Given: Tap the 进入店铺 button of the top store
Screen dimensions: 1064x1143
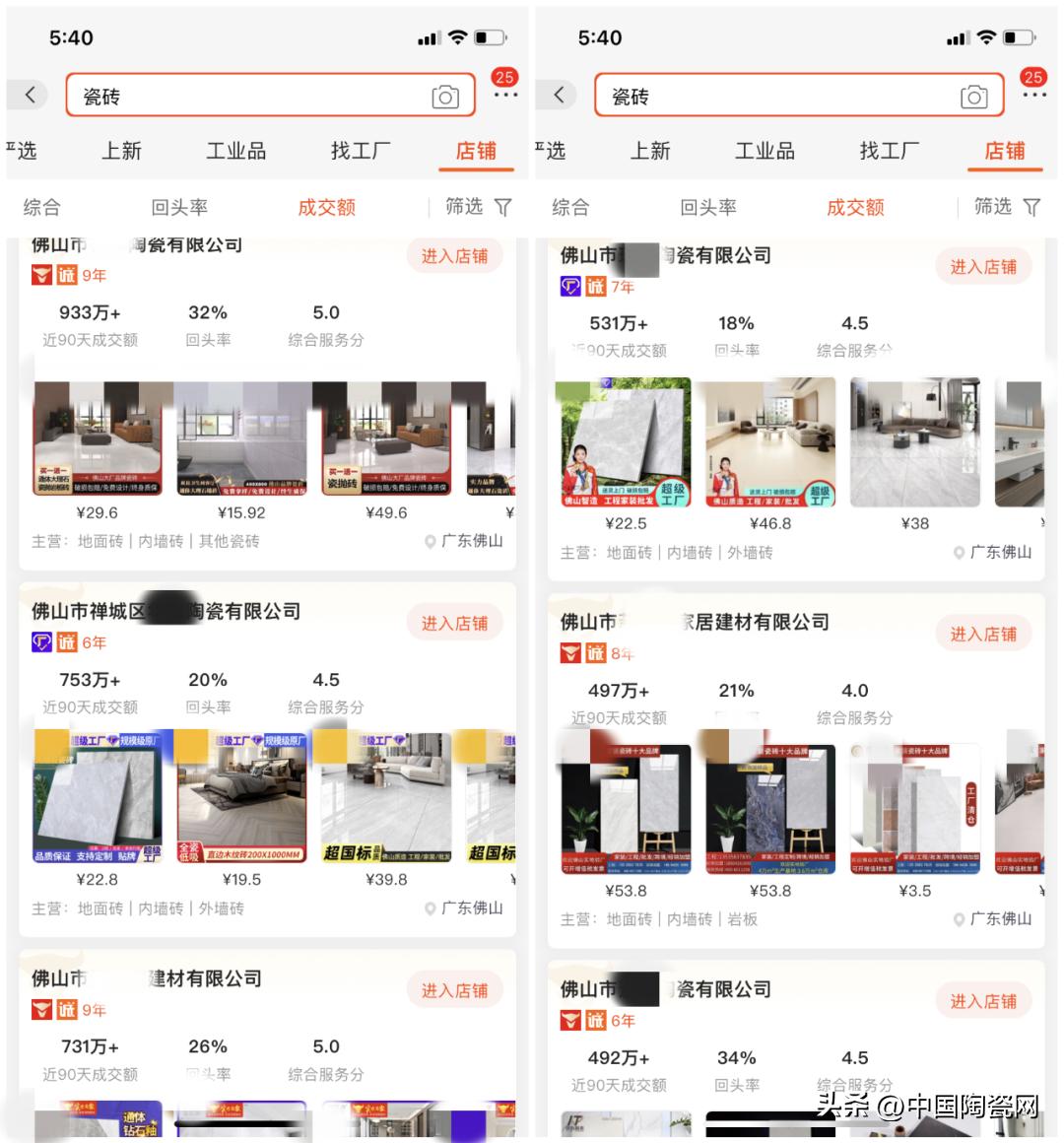Looking at the screenshot, I should coord(454,255).
